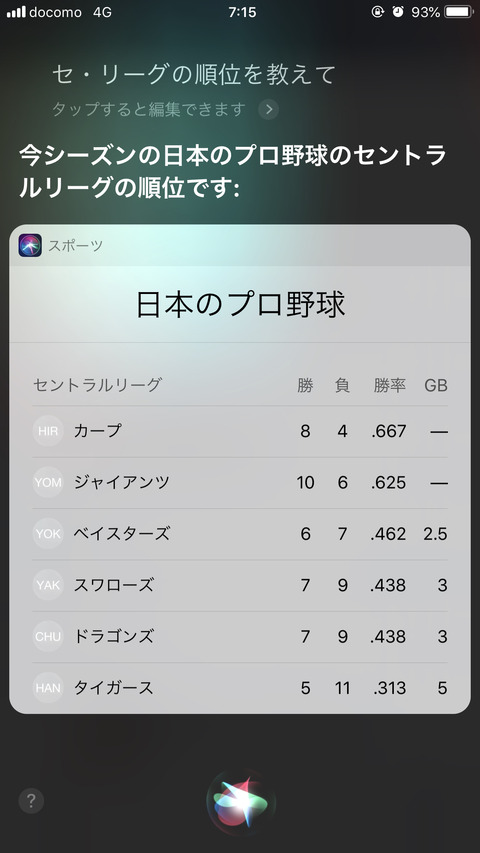View the ドラゴンズ row details
The width and height of the screenshot is (480, 853).
pyautogui.click(x=240, y=636)
